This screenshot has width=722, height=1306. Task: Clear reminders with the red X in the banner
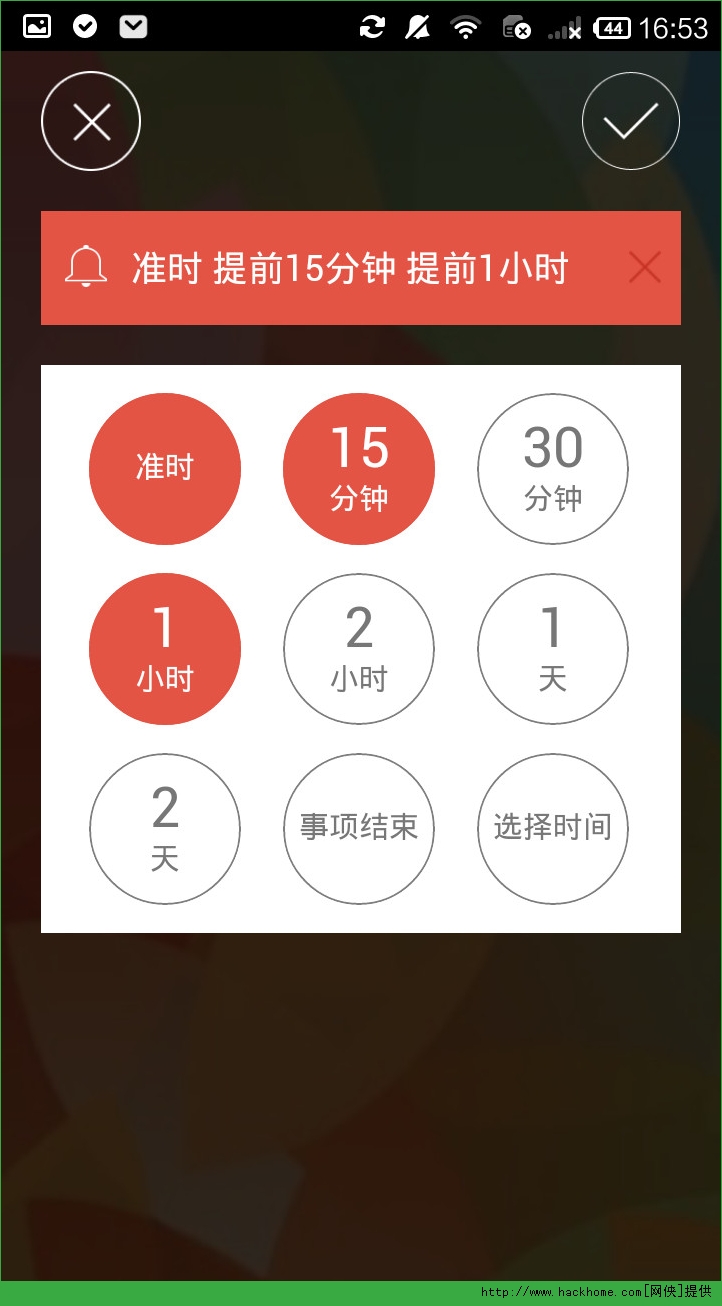645,268
